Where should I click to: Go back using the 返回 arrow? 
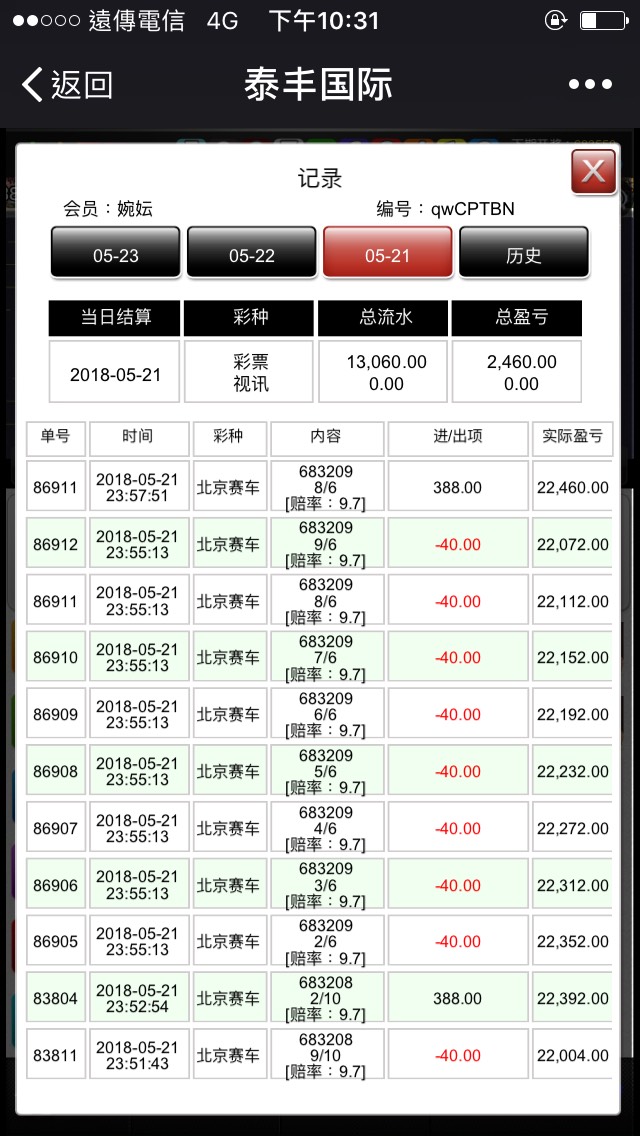[x=66, y=85]
